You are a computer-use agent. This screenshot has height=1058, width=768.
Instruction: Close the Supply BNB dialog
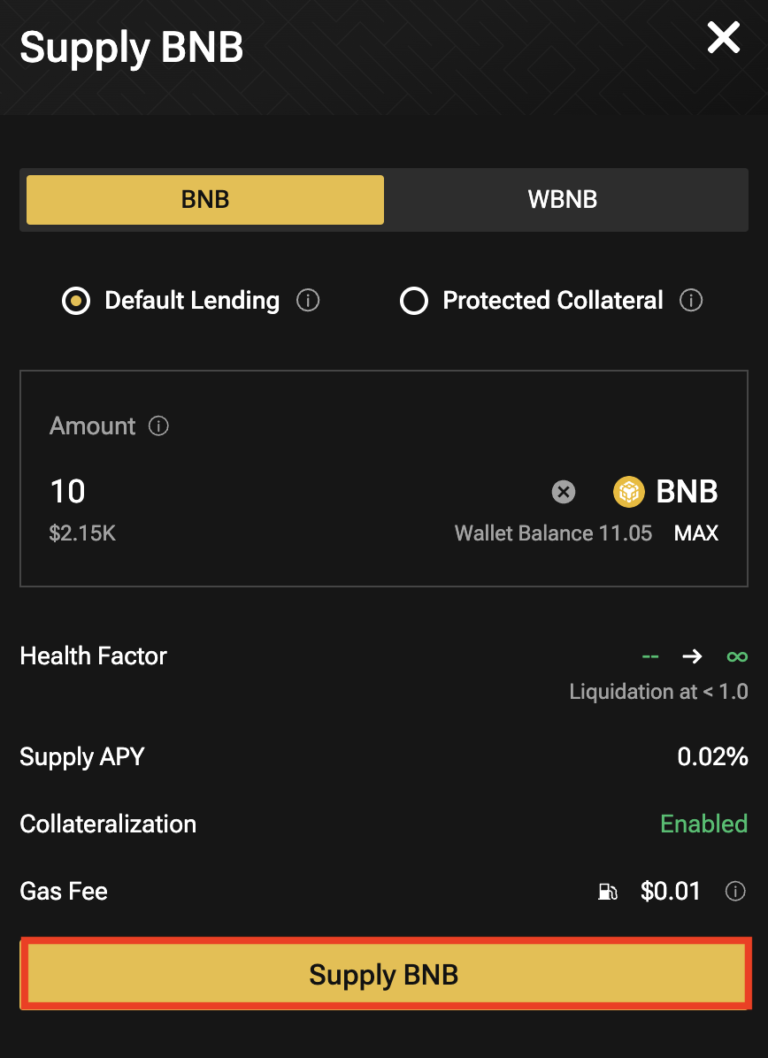(722, 38)
